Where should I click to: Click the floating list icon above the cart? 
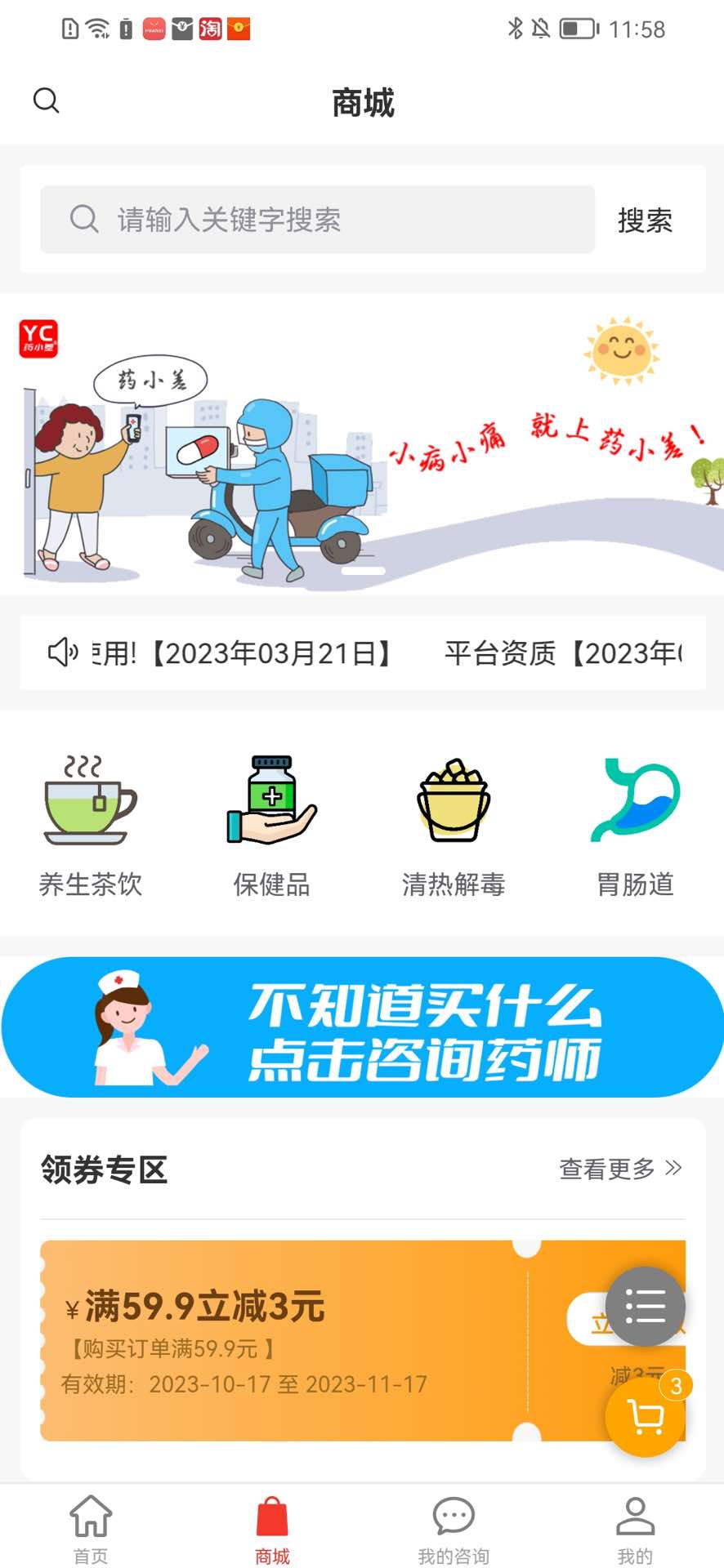(646, 1306)
